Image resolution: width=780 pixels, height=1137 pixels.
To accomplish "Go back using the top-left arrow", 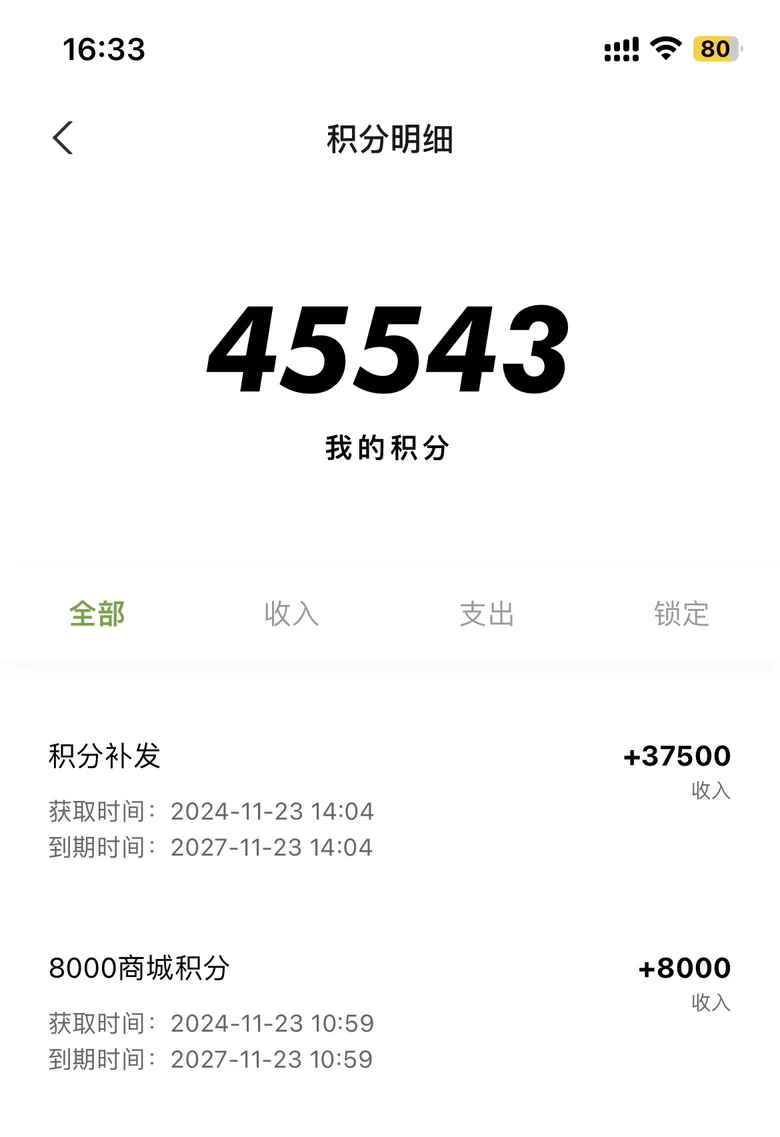I will point(63,138).
